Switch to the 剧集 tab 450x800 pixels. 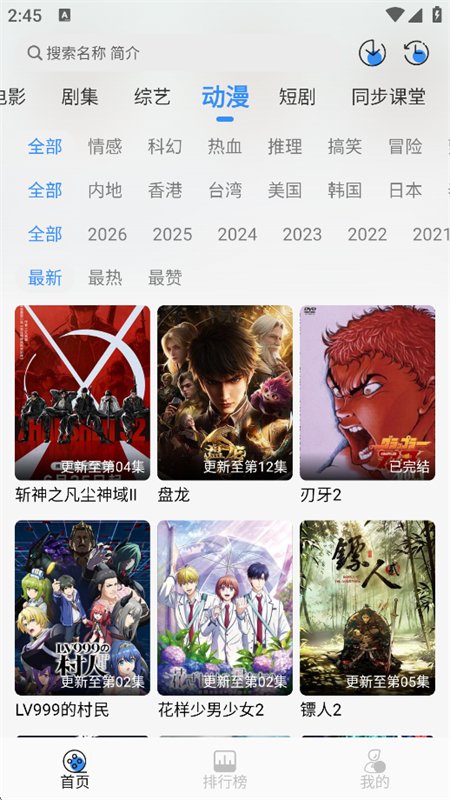(x=80, y=96)
